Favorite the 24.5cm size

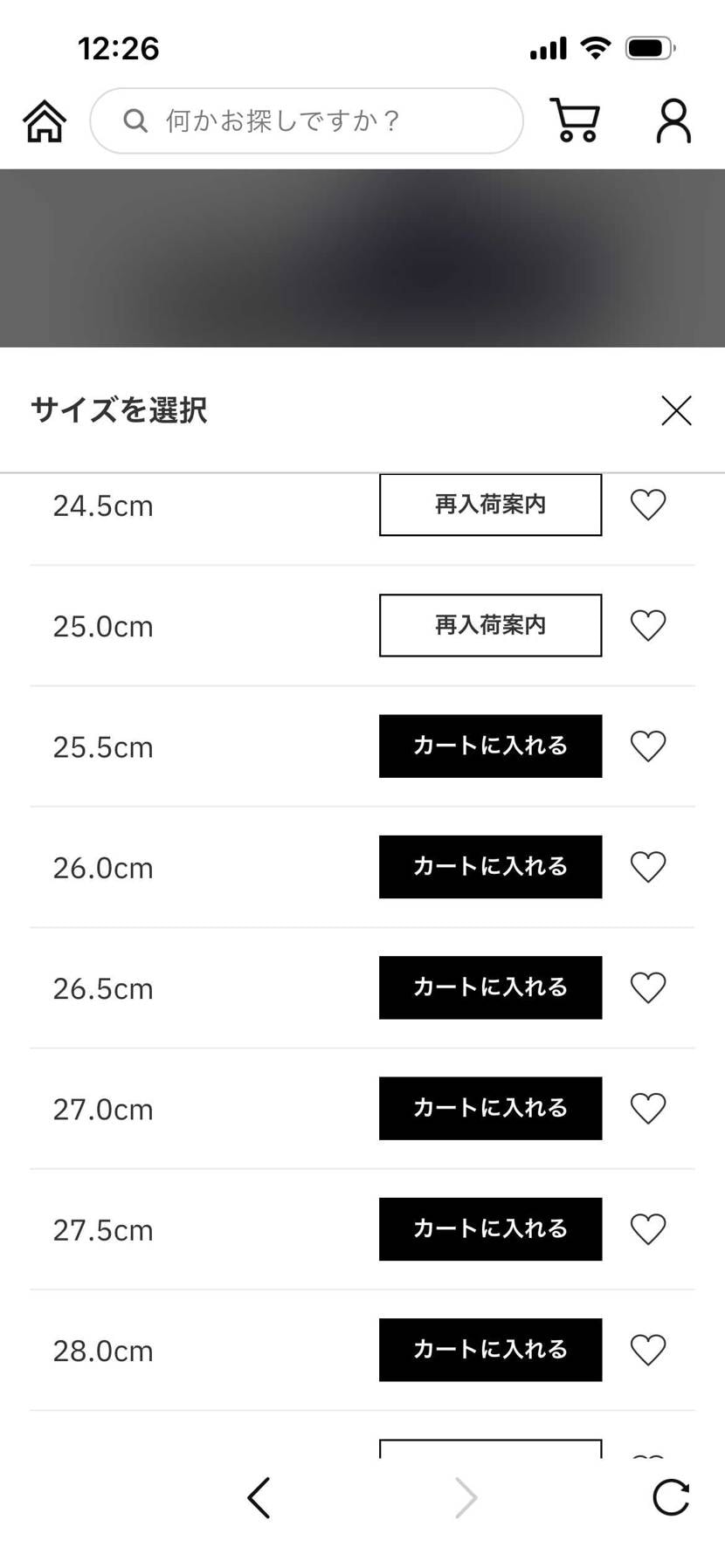click(648, 505)
